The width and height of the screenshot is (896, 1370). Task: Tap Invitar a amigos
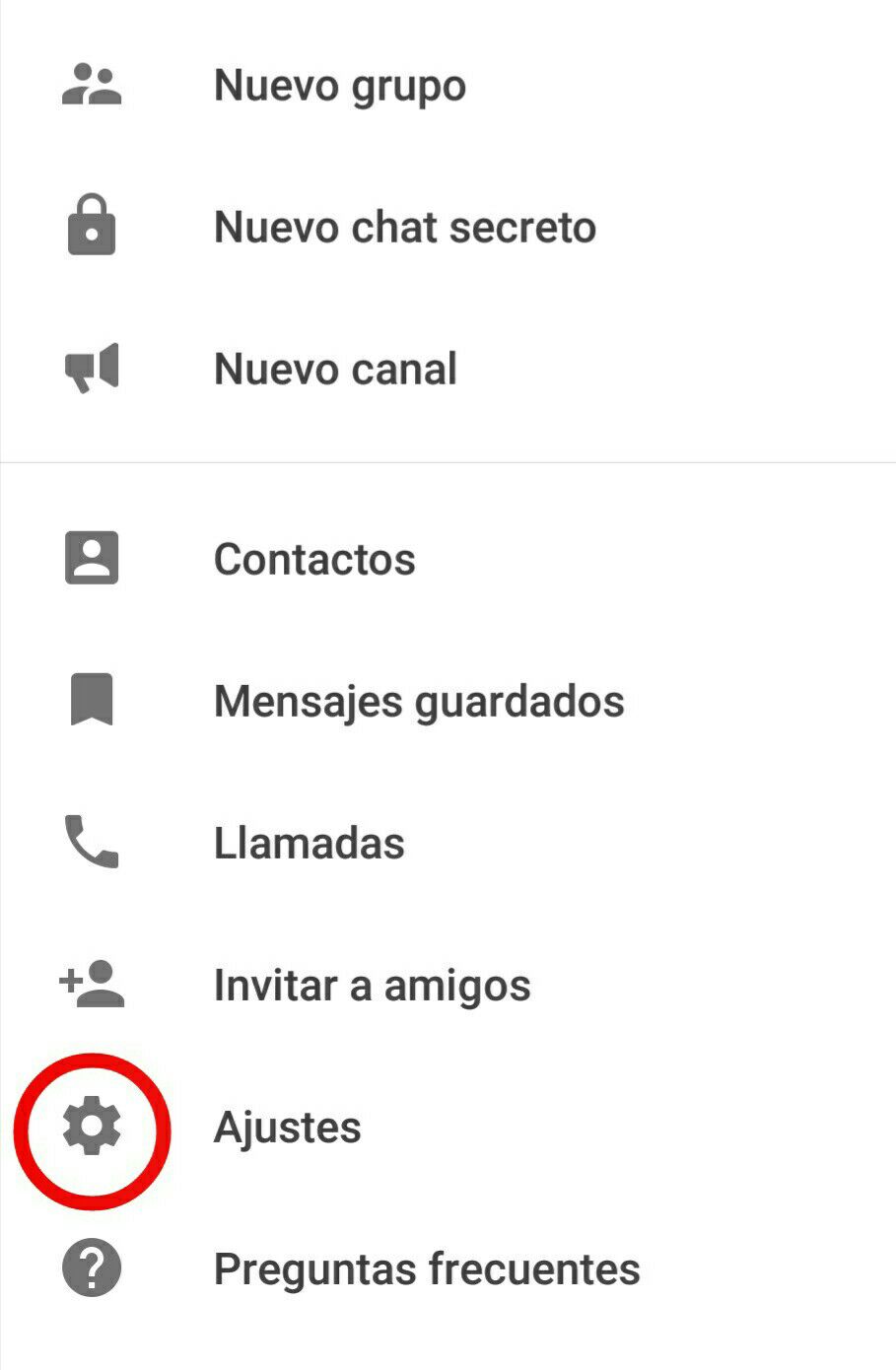point(372,986)
